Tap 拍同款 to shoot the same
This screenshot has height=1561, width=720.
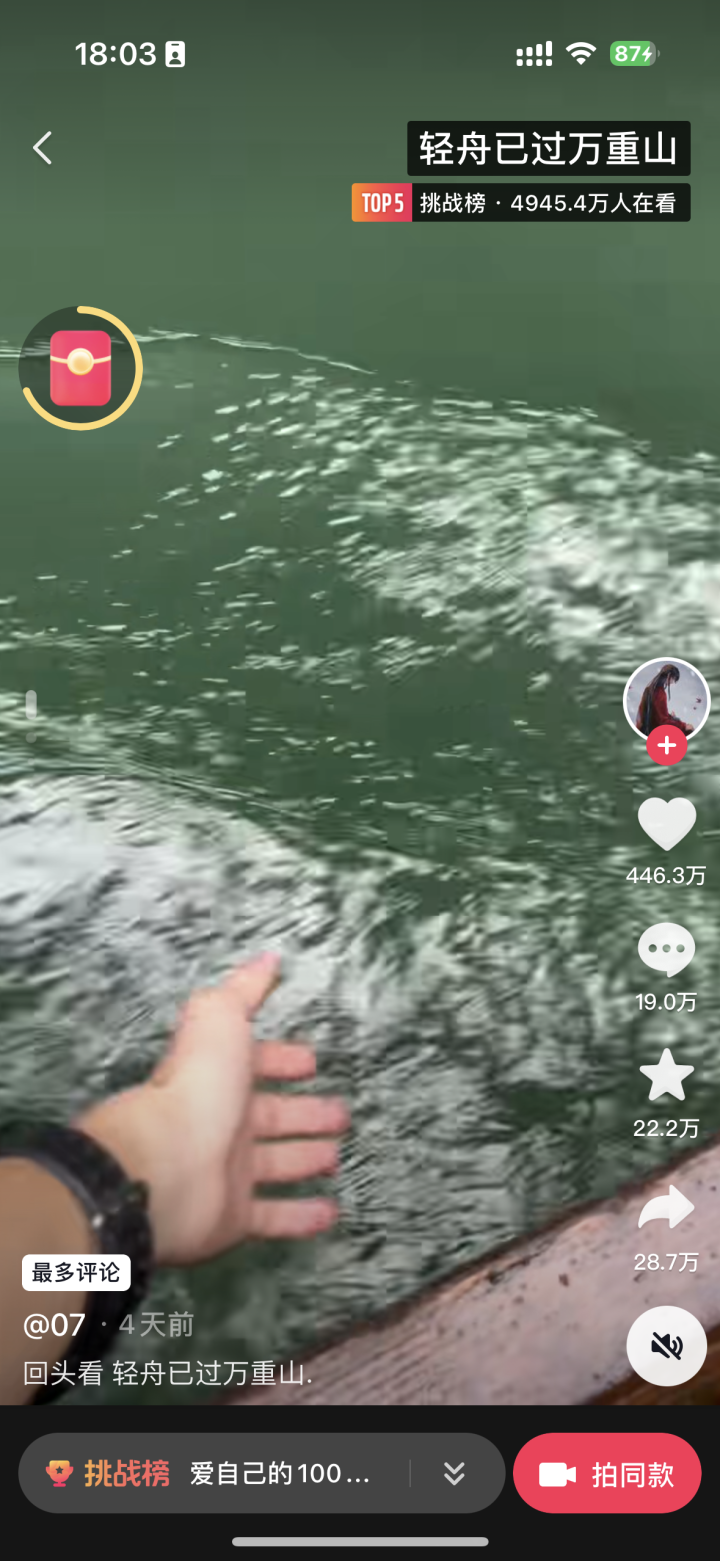click(607, 1473)
